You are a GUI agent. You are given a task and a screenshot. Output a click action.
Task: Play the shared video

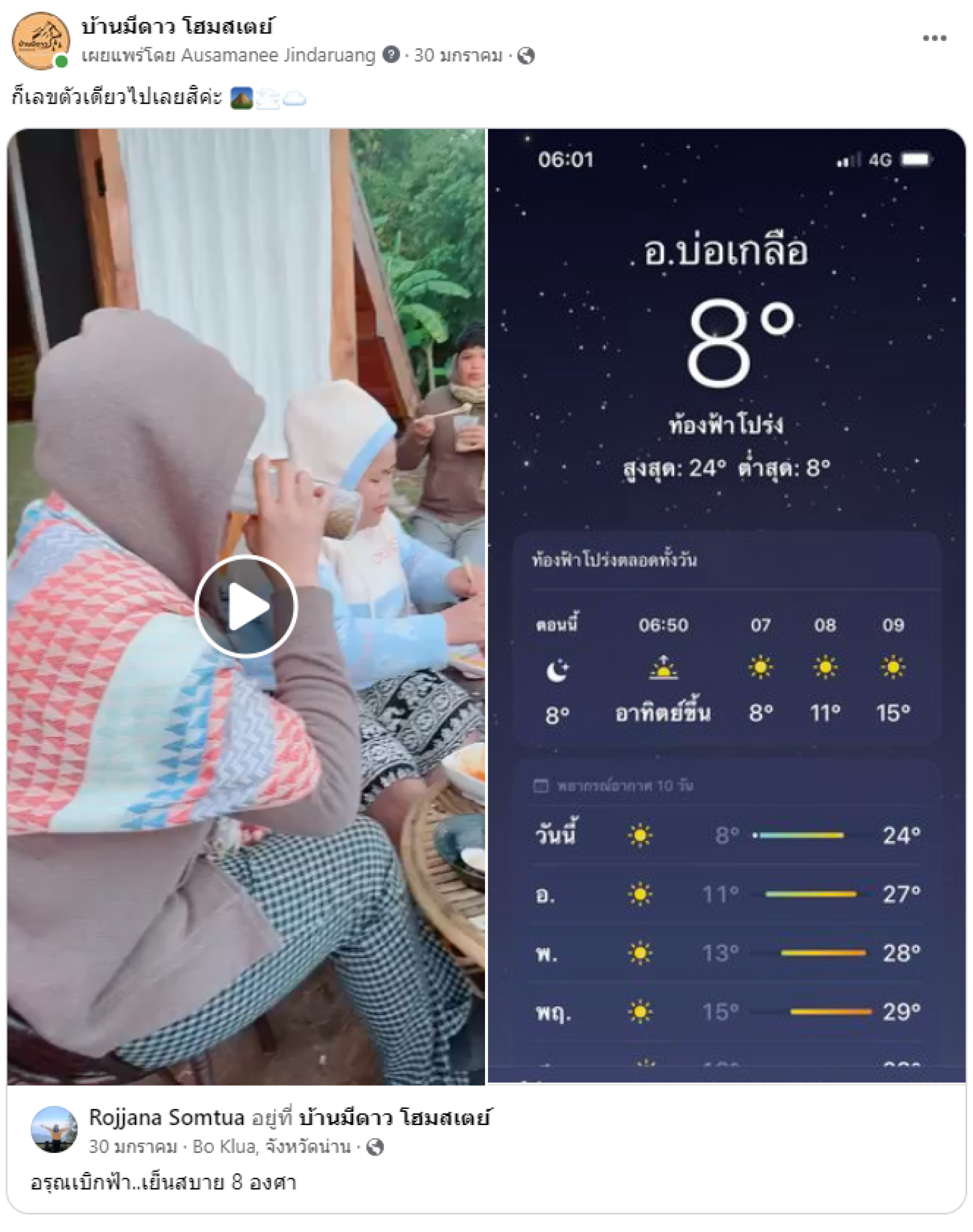(x=245, y=606)
